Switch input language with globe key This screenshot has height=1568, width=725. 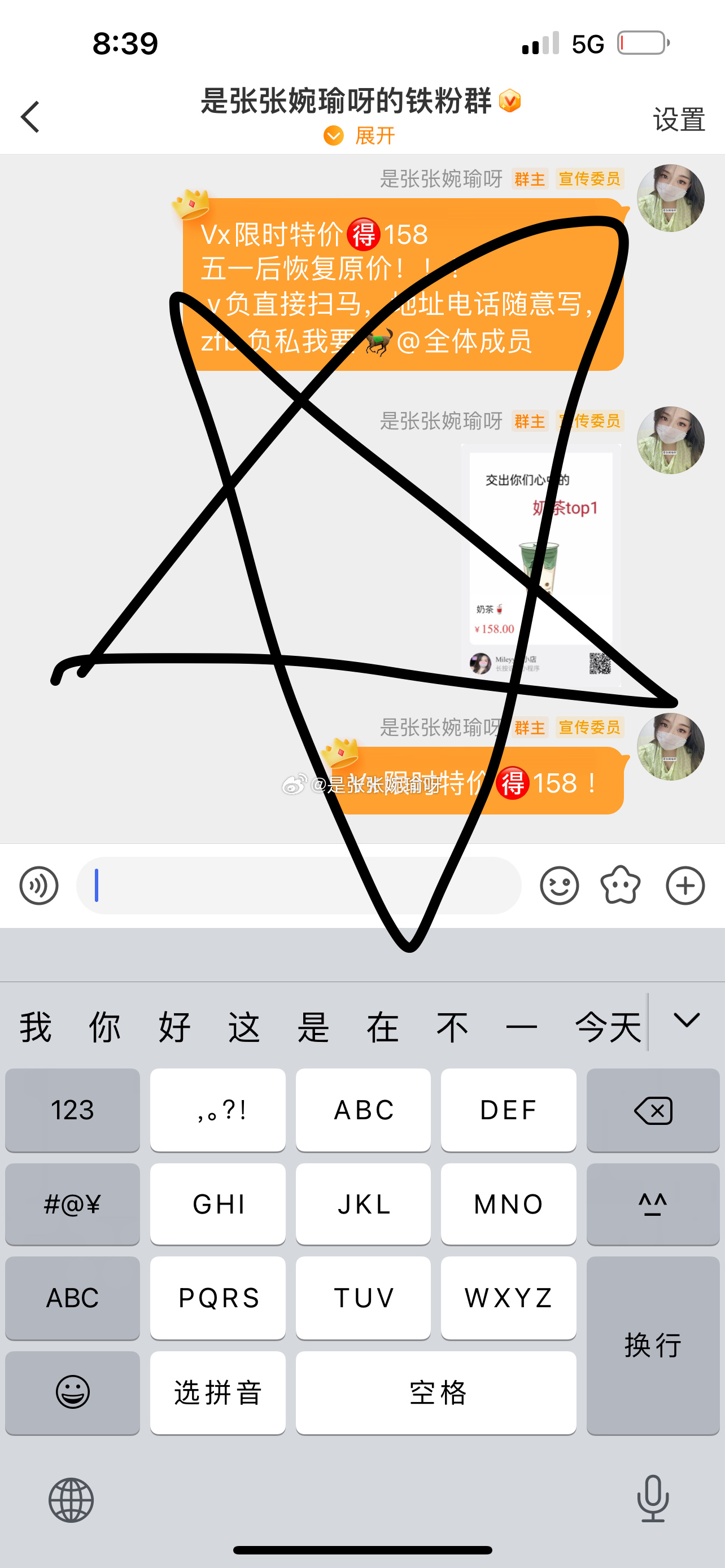71,1500
